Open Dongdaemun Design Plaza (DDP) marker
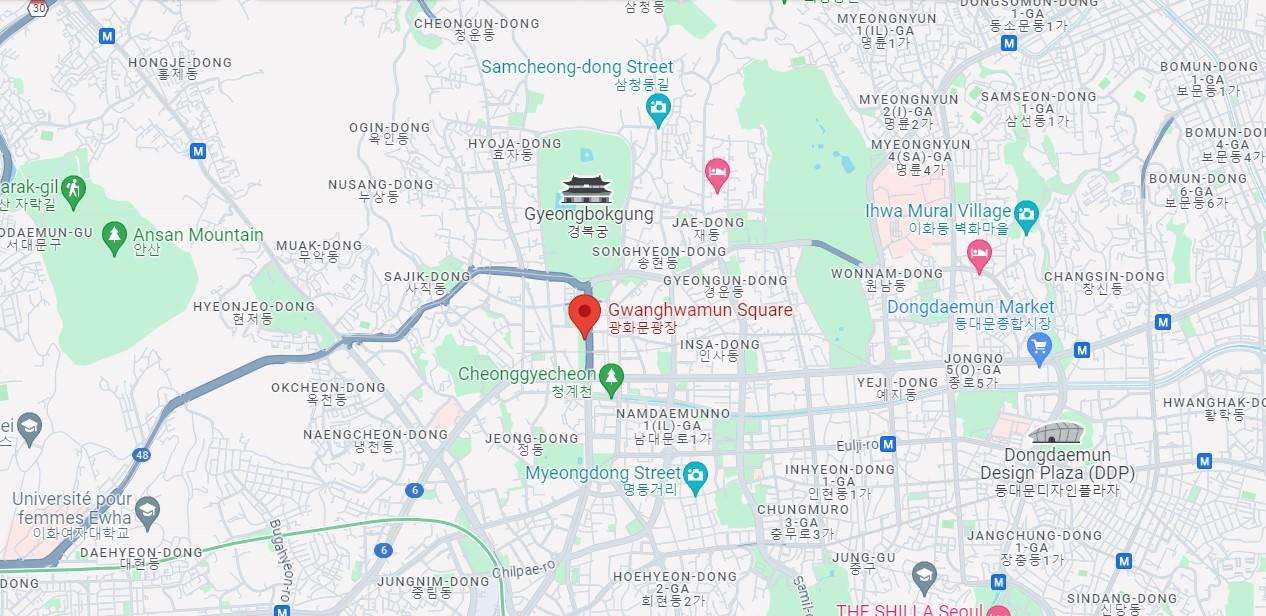The height and width of the screenshot is (616, 1266). [1056, 434]
